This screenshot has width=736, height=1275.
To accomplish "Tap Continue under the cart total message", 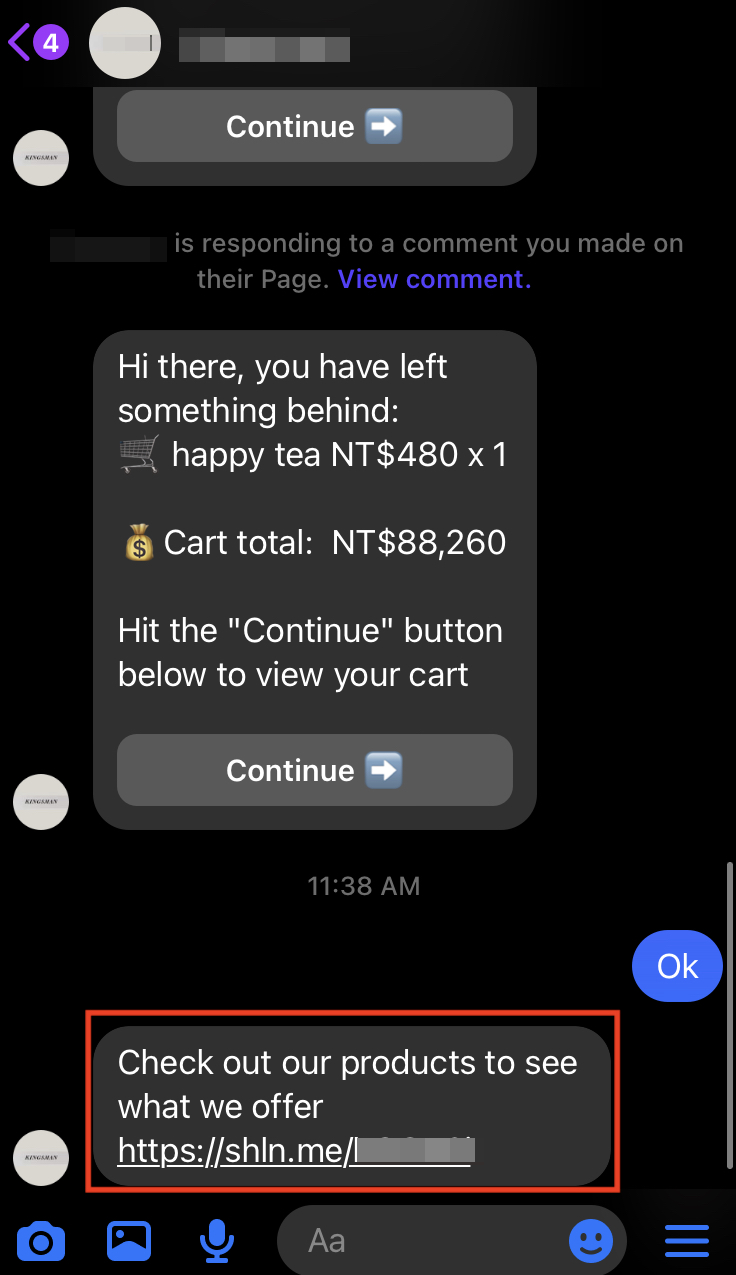I will point(315,770).
